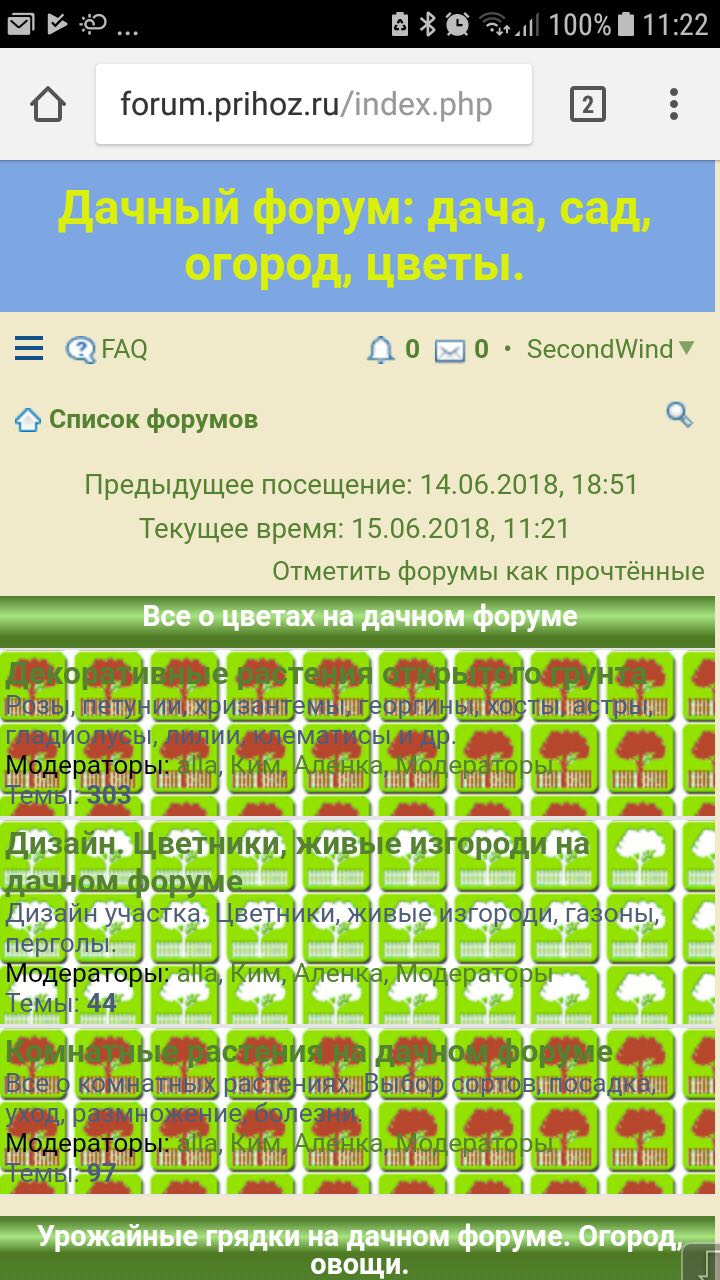Open Декоративные растения открытого грунта forum
This screenshot has width=720, height=1280.
325,673
